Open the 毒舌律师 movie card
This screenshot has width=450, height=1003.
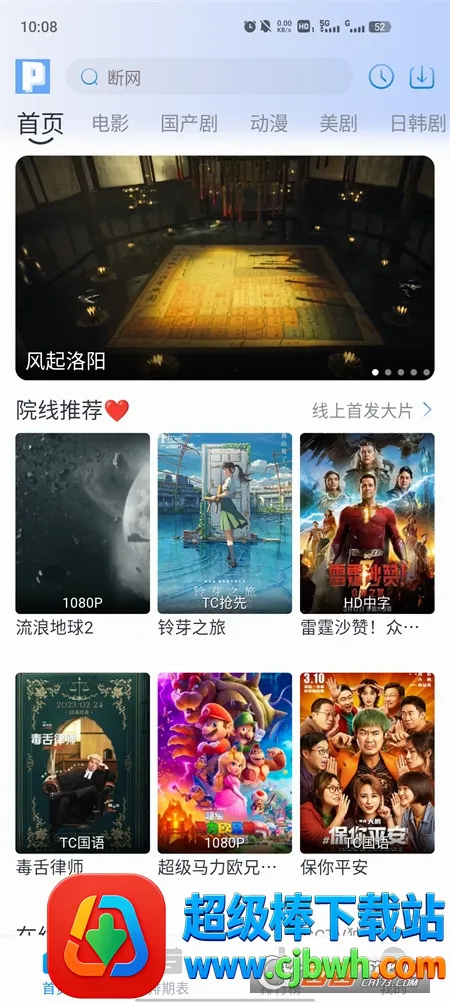click(x=83, y=775)
